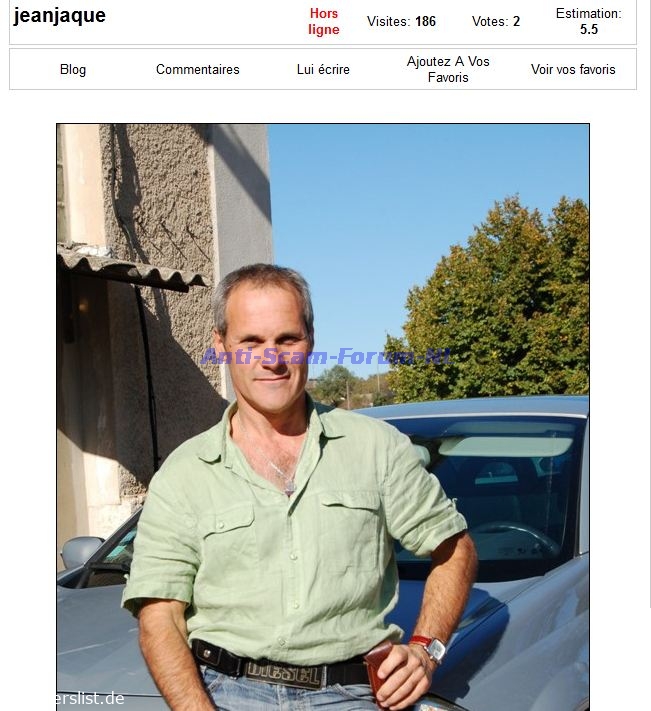This screenshot has width=651, height=711.
Task: Open the Blog link
Action: click(x=73, y=70)
